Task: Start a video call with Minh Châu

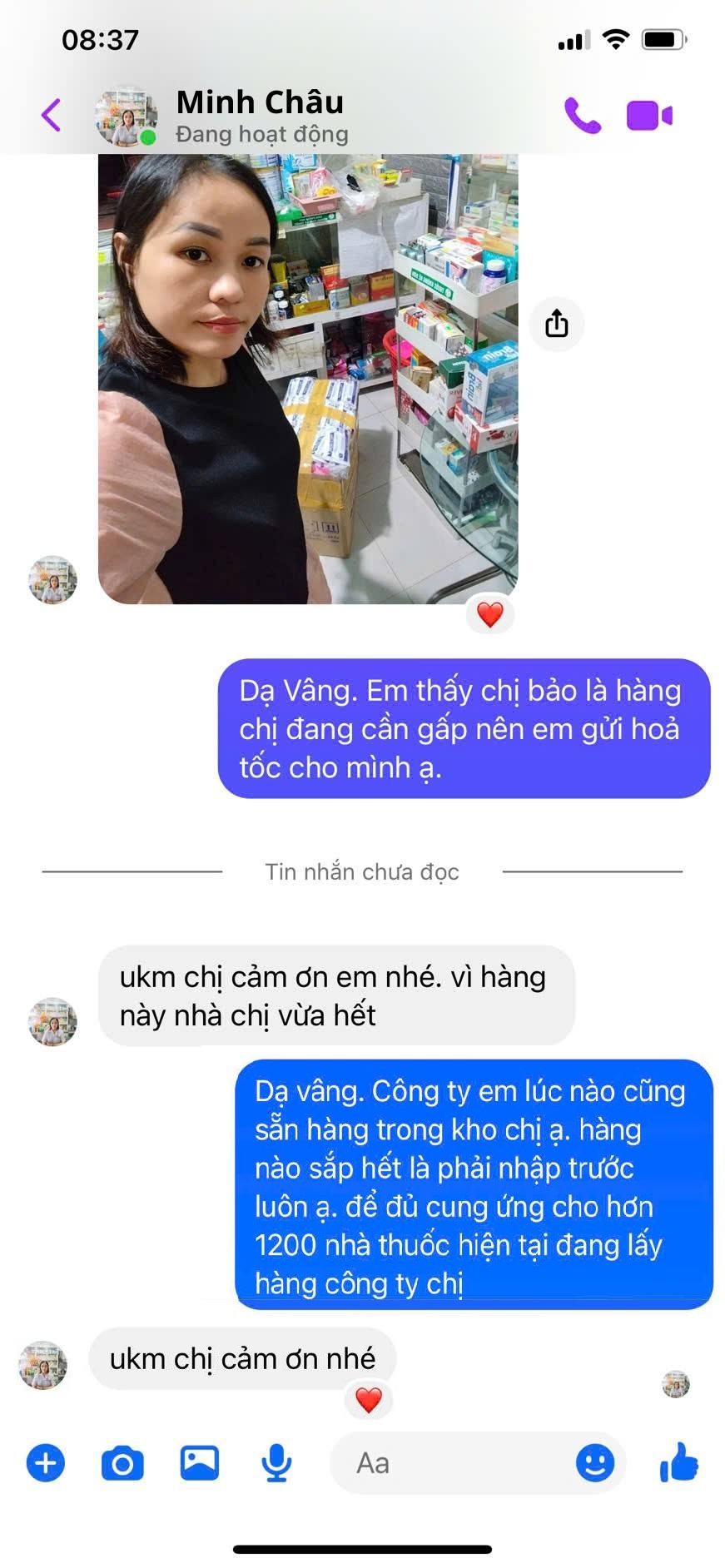Action: [649, 116]
